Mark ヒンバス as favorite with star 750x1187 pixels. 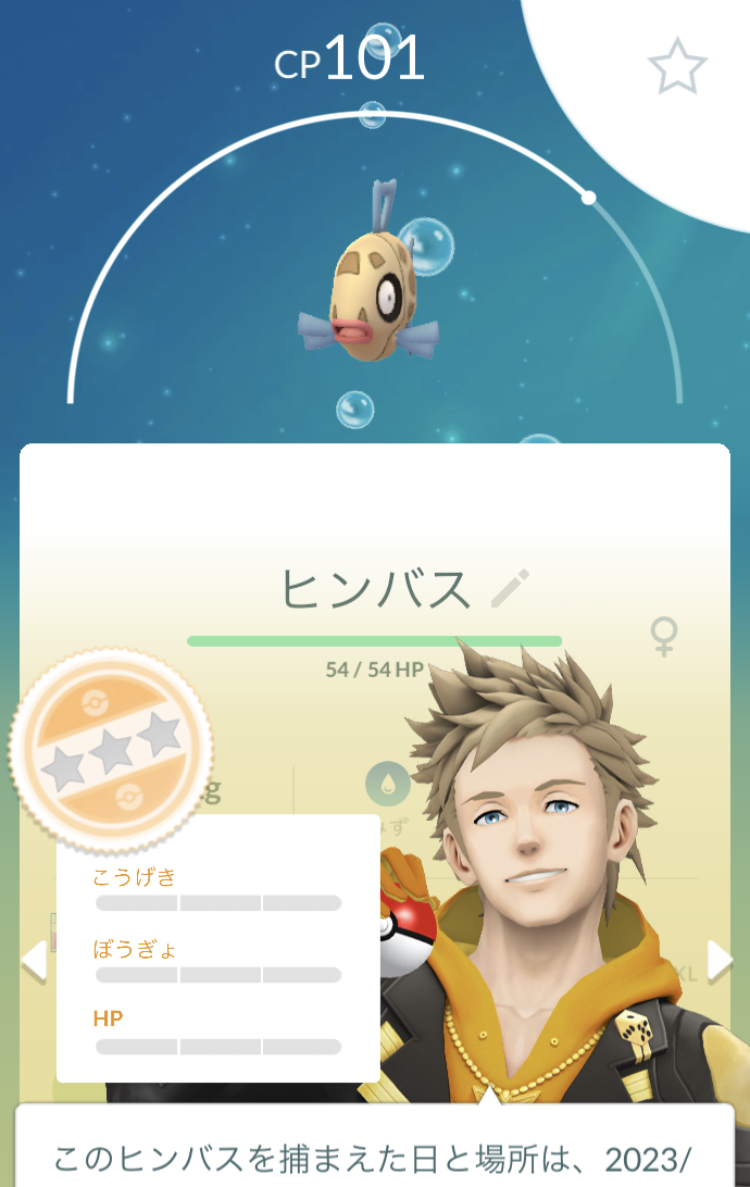coord(677,66)
